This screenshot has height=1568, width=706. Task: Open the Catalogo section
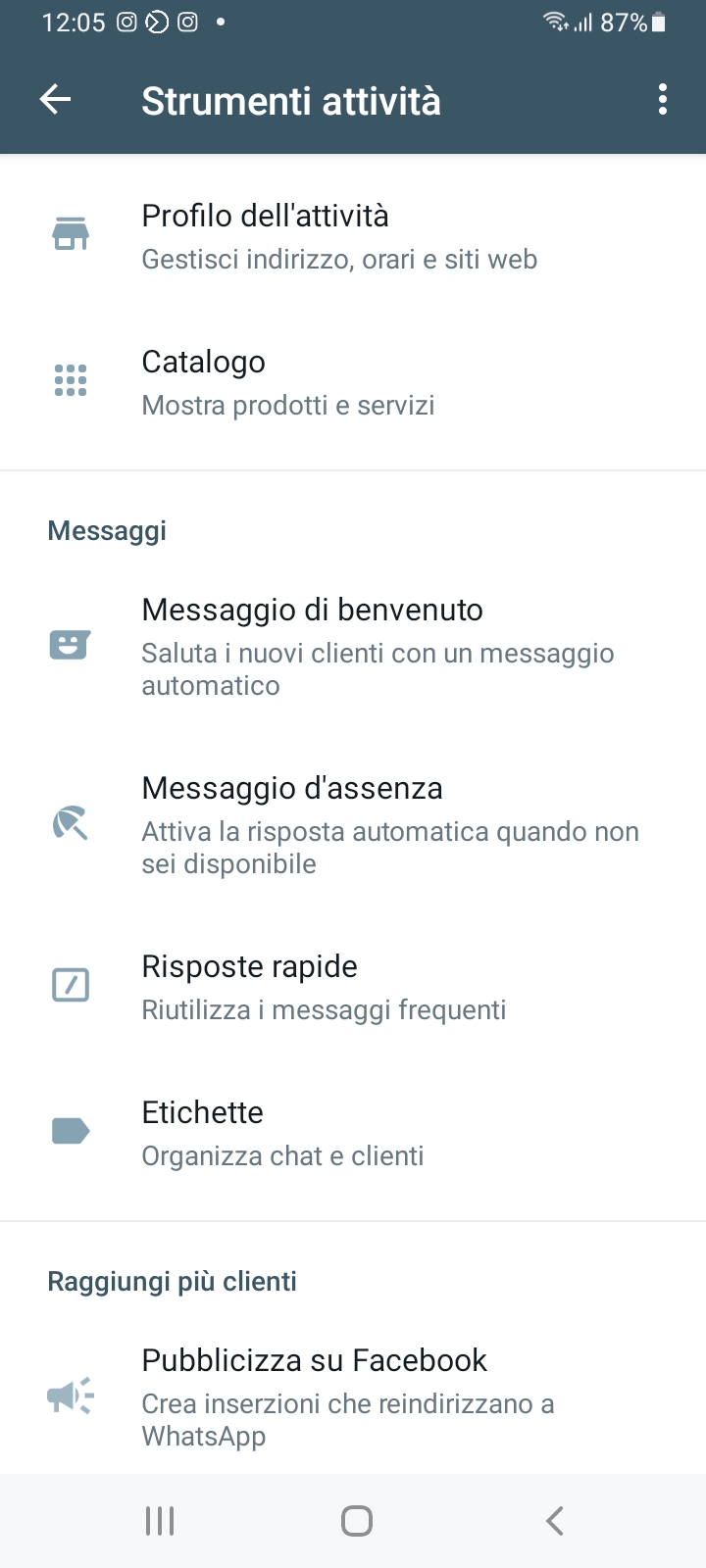(x=353, y=382)
